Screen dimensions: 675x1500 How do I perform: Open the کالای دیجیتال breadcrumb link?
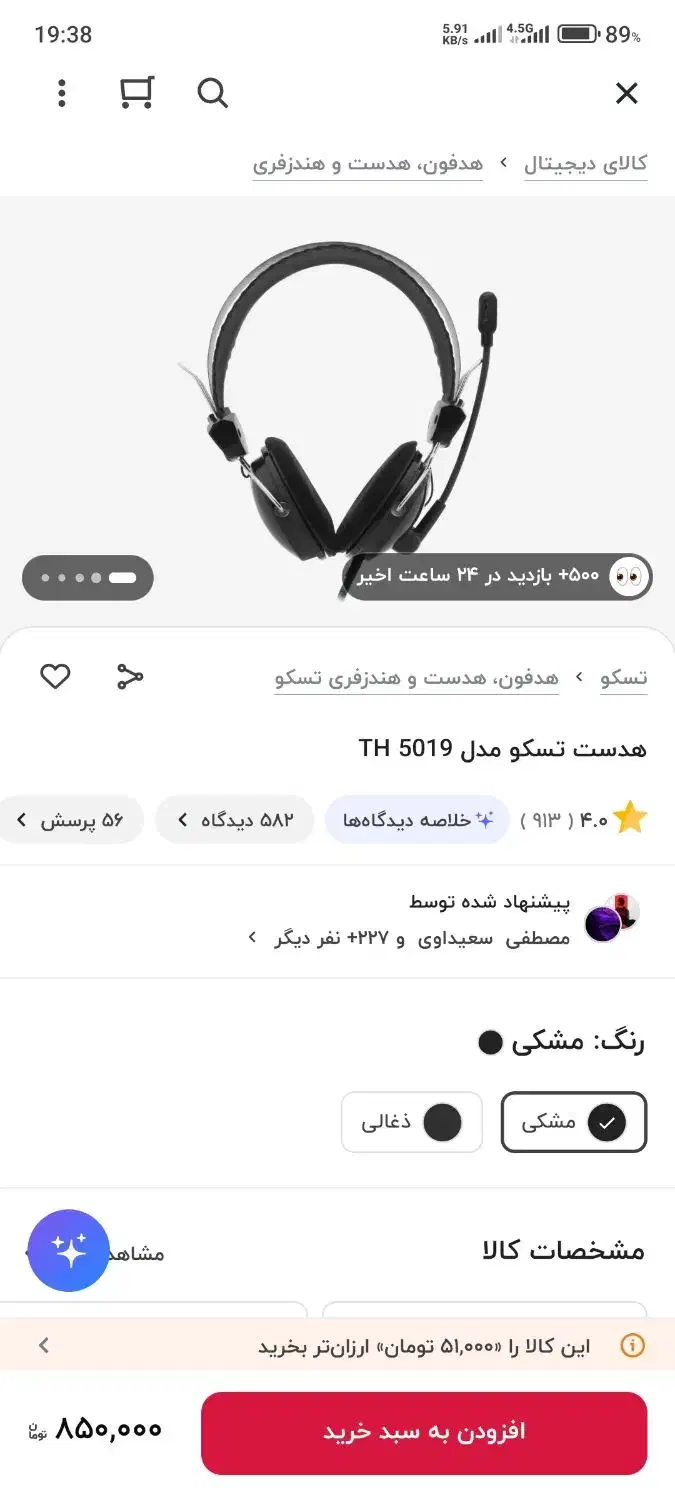[585, 164]
